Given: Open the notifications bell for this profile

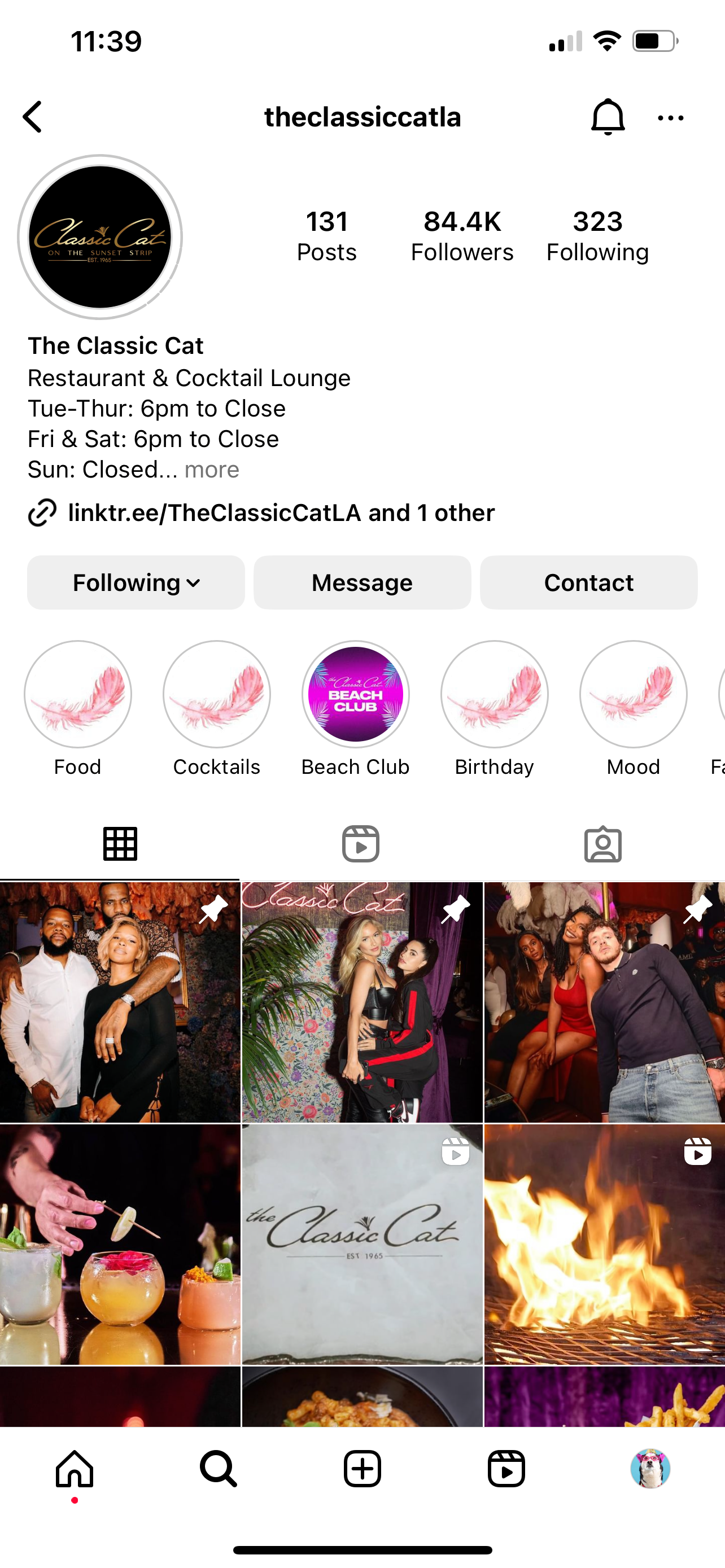Looking at the screenshot, I should (x=608, y=117).
